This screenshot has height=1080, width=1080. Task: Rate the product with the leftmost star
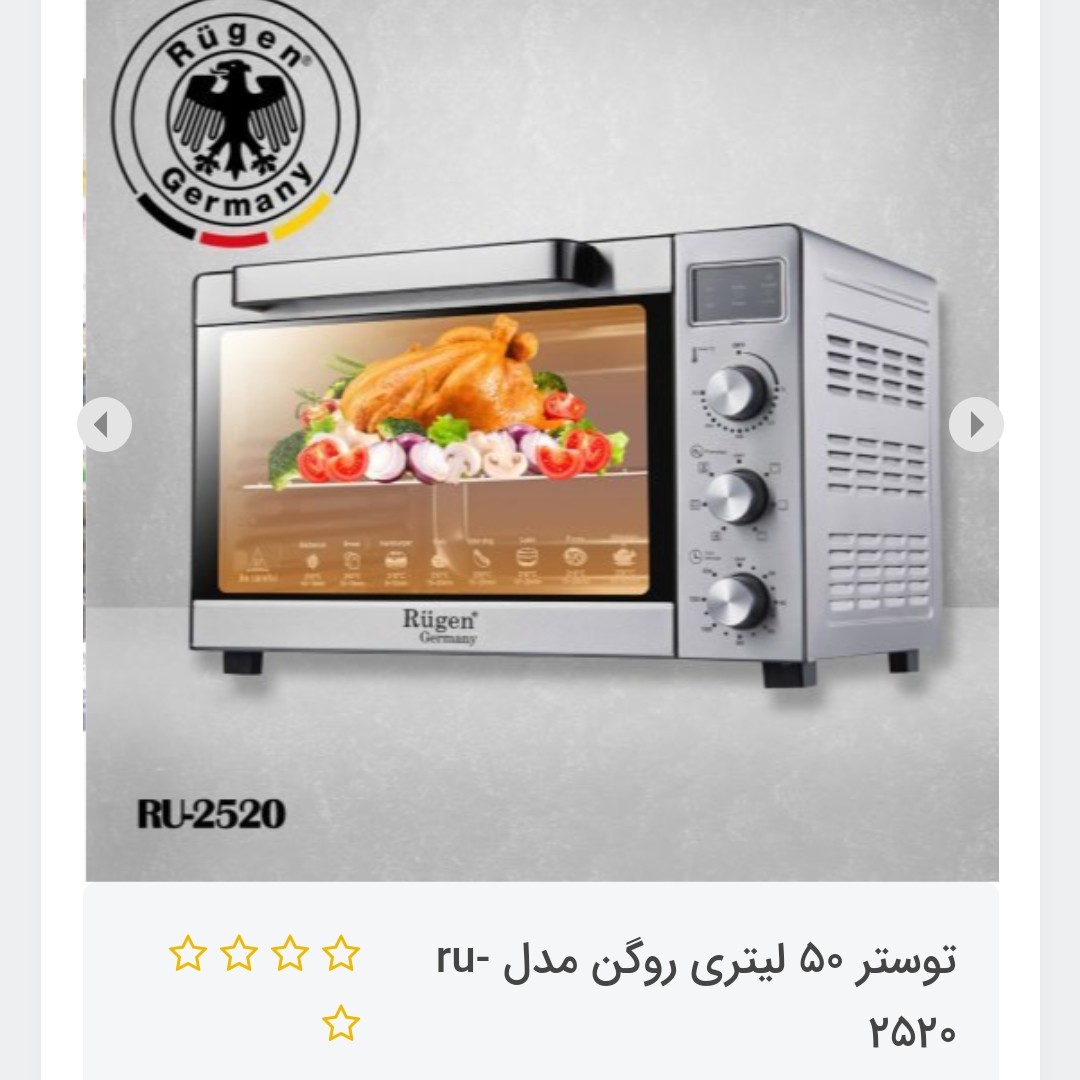pyautogui.click(x=187, y=954)
